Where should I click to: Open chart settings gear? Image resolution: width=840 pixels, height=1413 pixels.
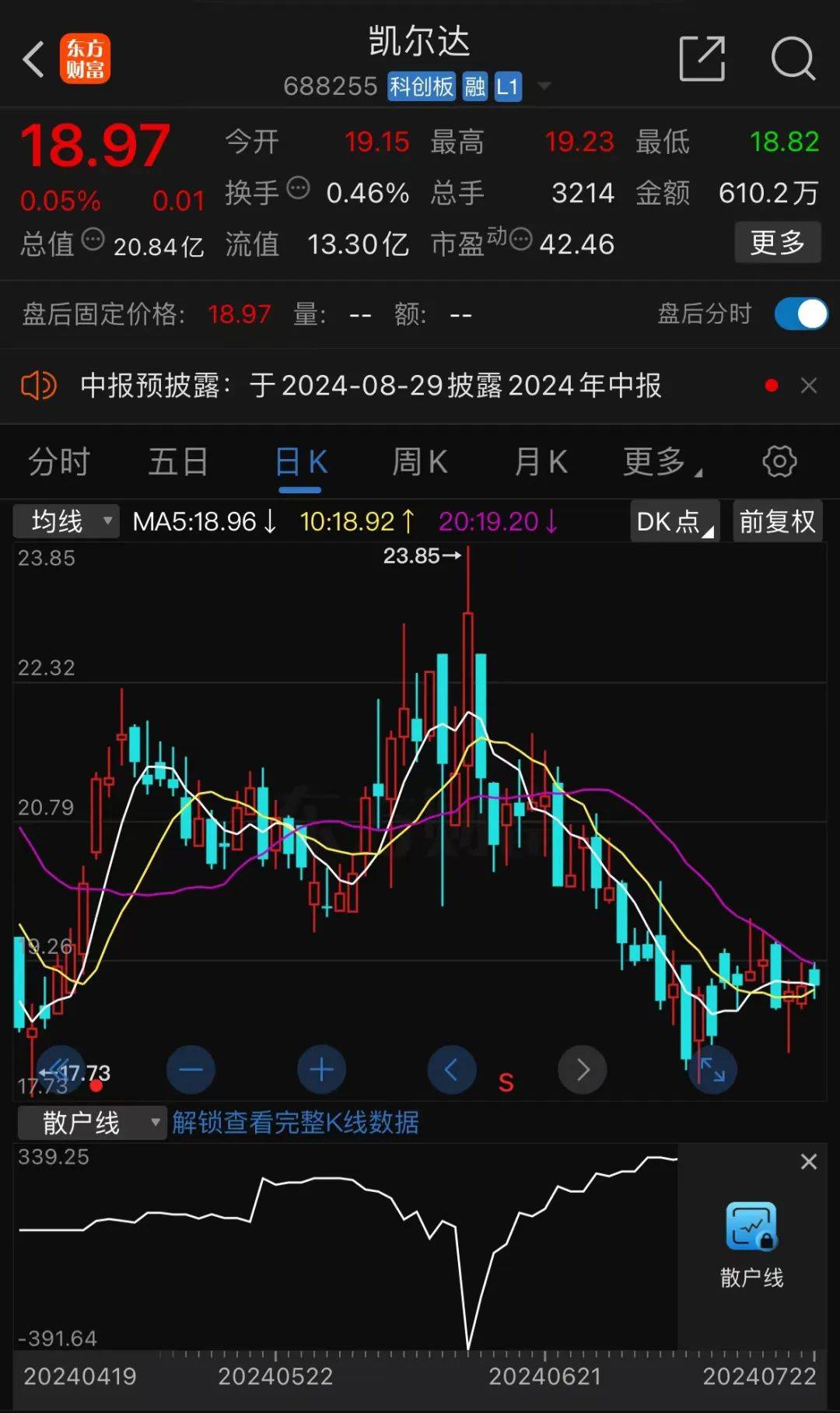click(x=779, y=462)
